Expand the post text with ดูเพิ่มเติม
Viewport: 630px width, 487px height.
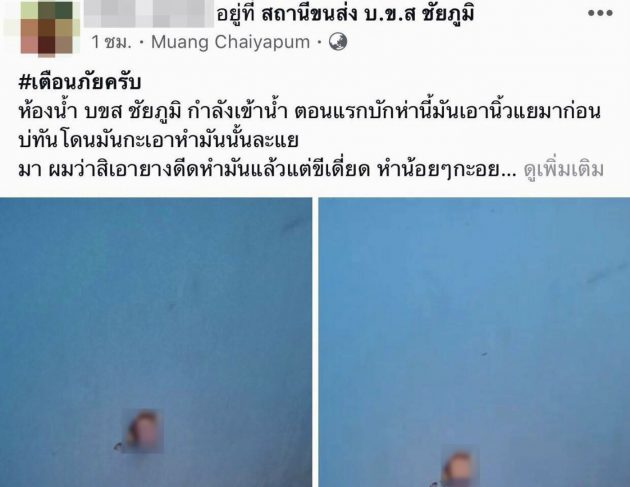(566, 169)
